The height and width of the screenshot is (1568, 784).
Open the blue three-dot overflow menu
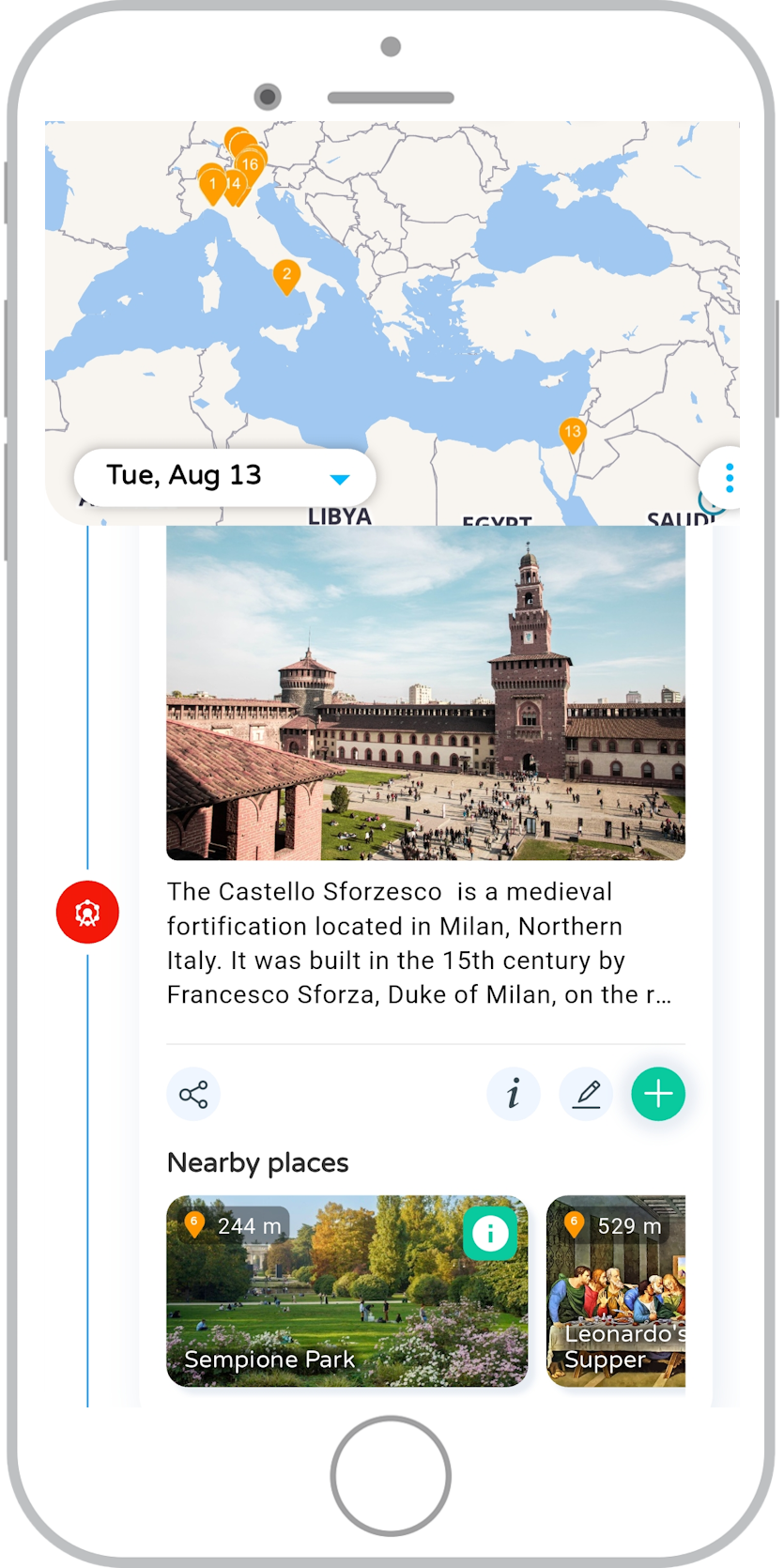pyautogui.click(x=729, y=478)
